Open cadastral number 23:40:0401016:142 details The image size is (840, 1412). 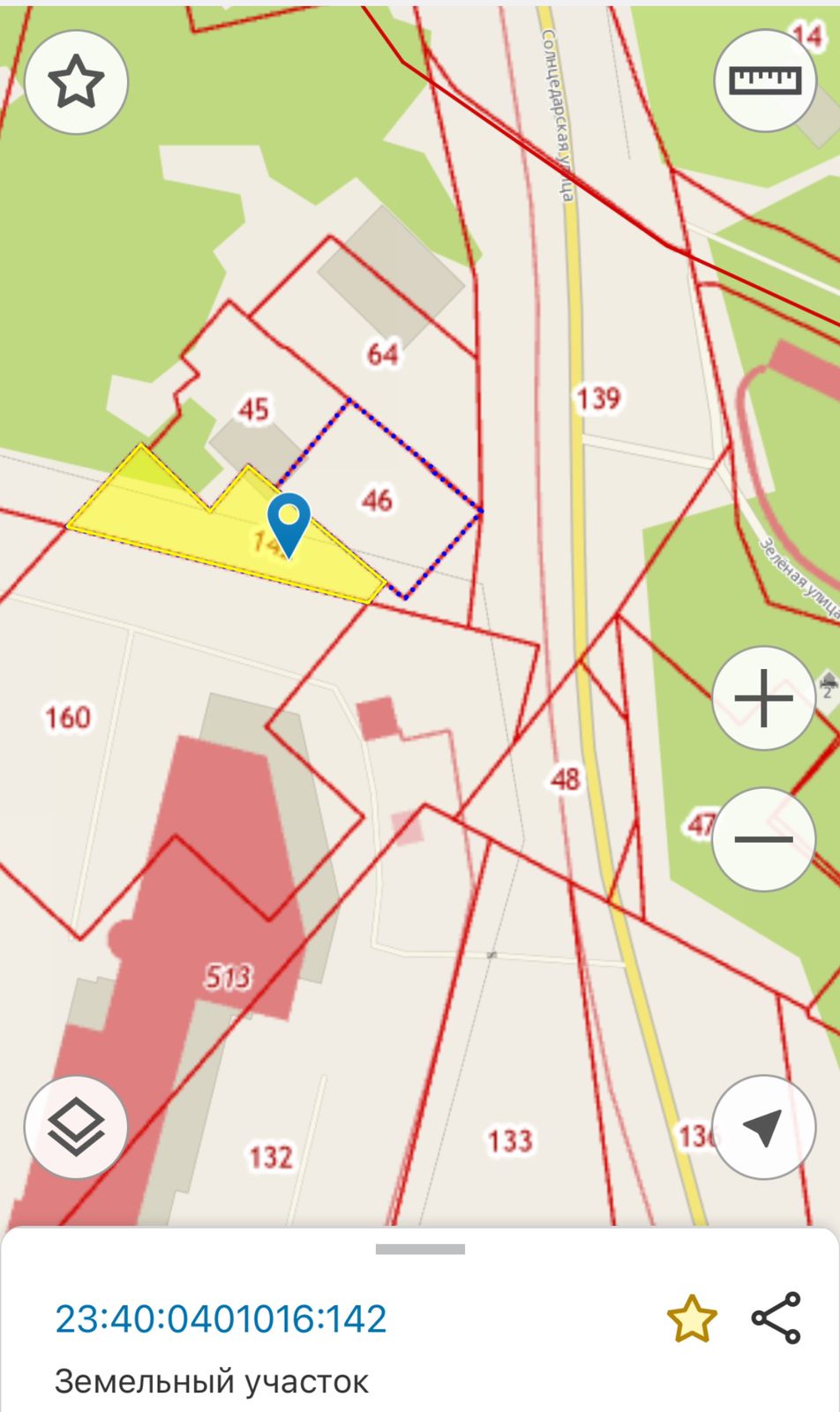click(221, 1318)
